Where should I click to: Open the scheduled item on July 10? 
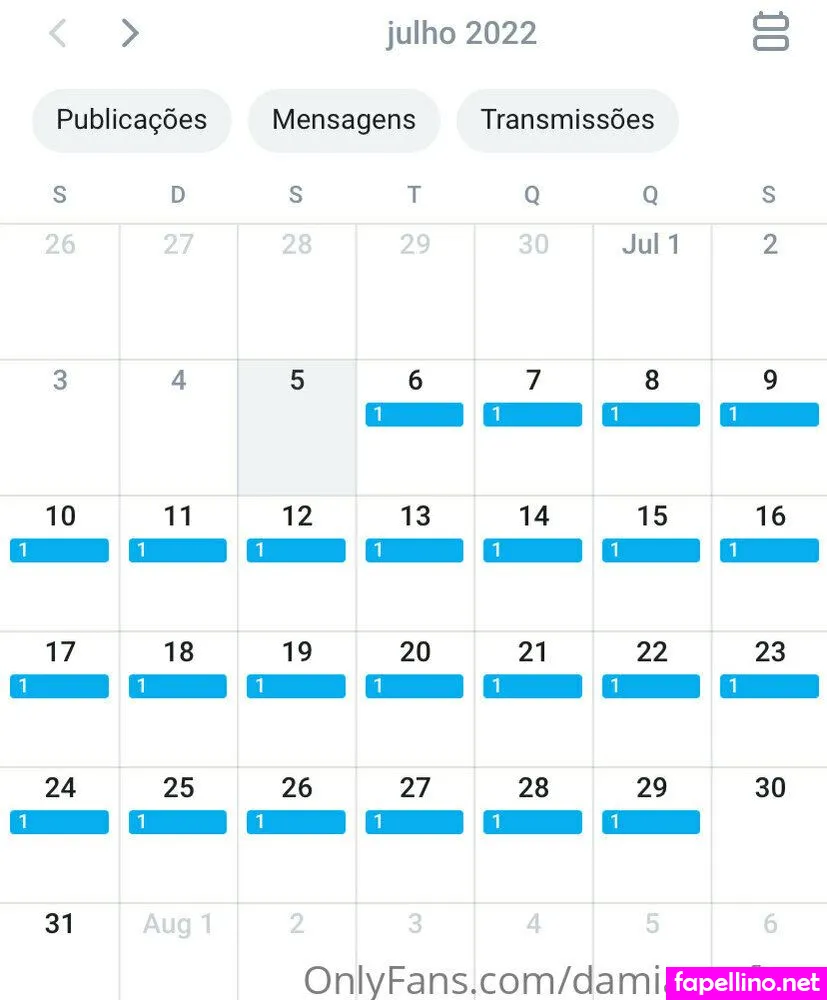tap(59, 550)
